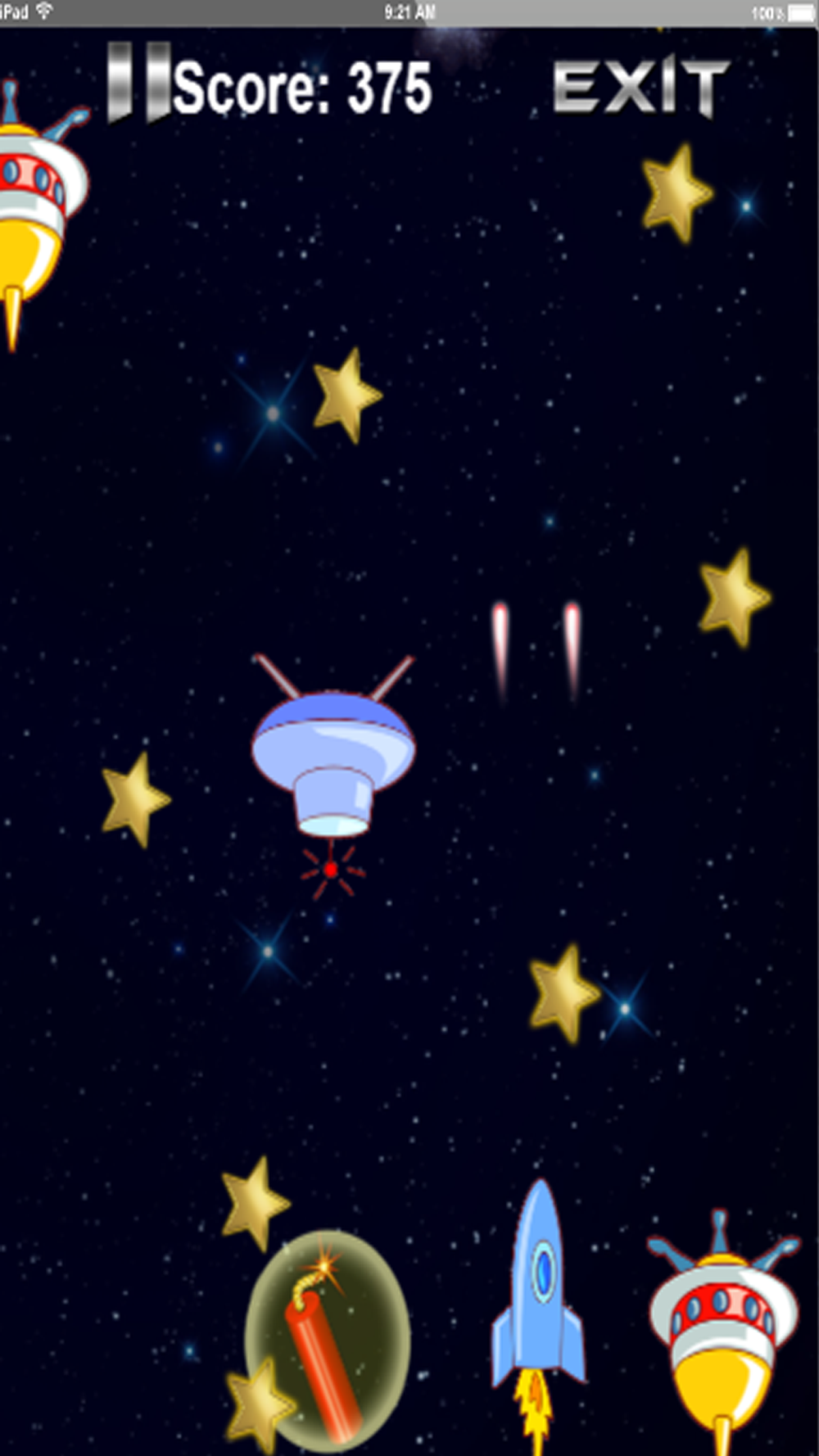
Task: Tap the EXIT button
Action: point(641,88)
